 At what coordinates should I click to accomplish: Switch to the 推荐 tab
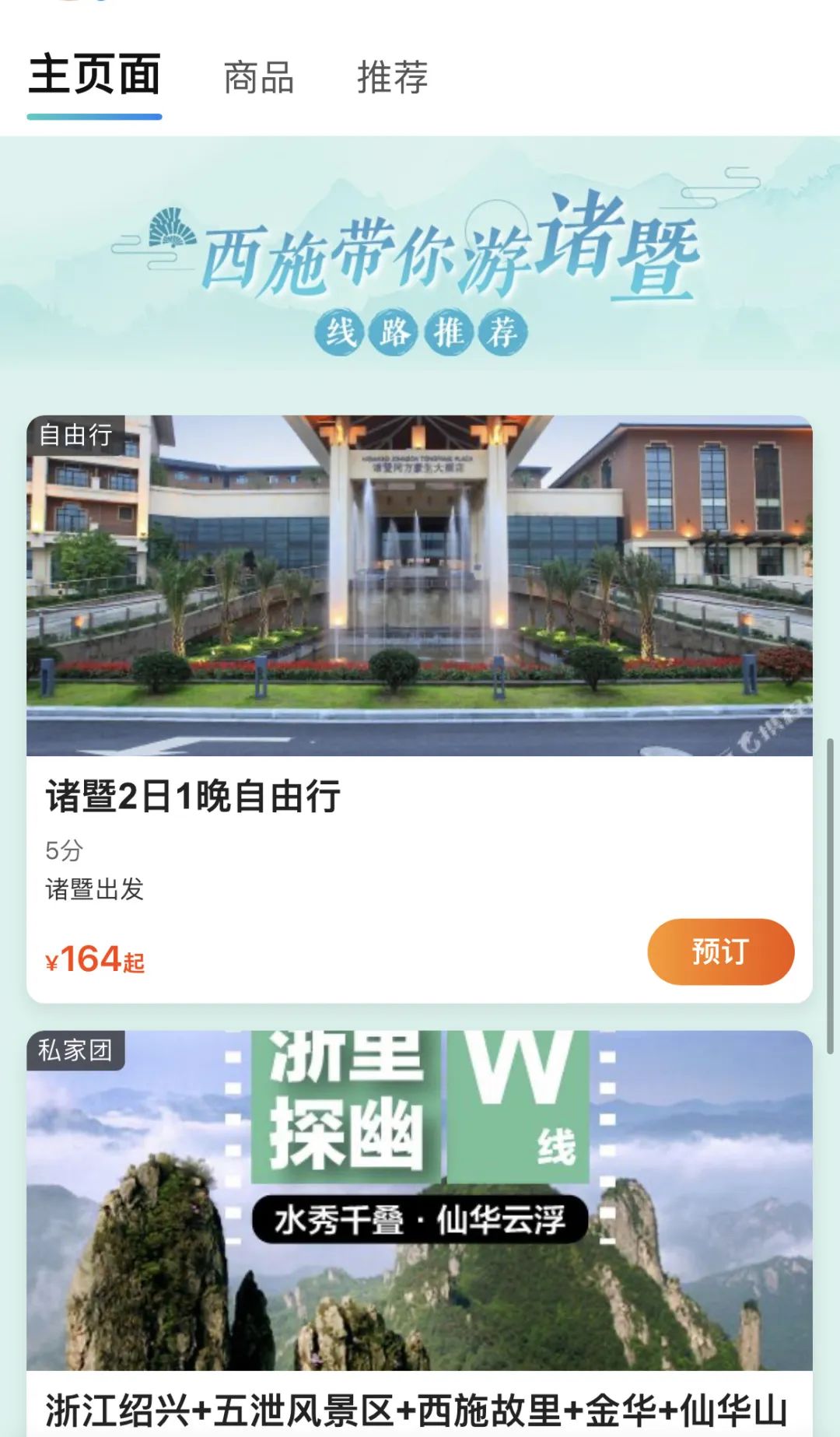[393, 78]
